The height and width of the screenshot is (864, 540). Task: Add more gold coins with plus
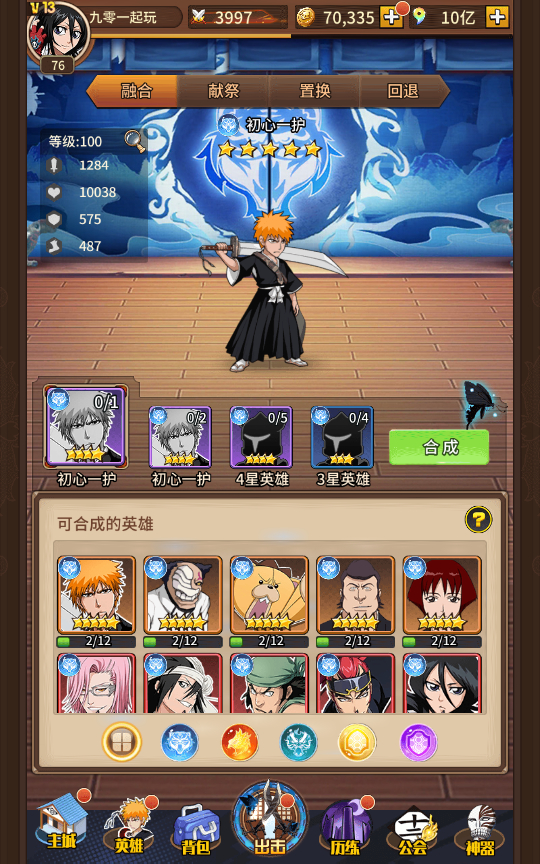(x=392, y=17)
